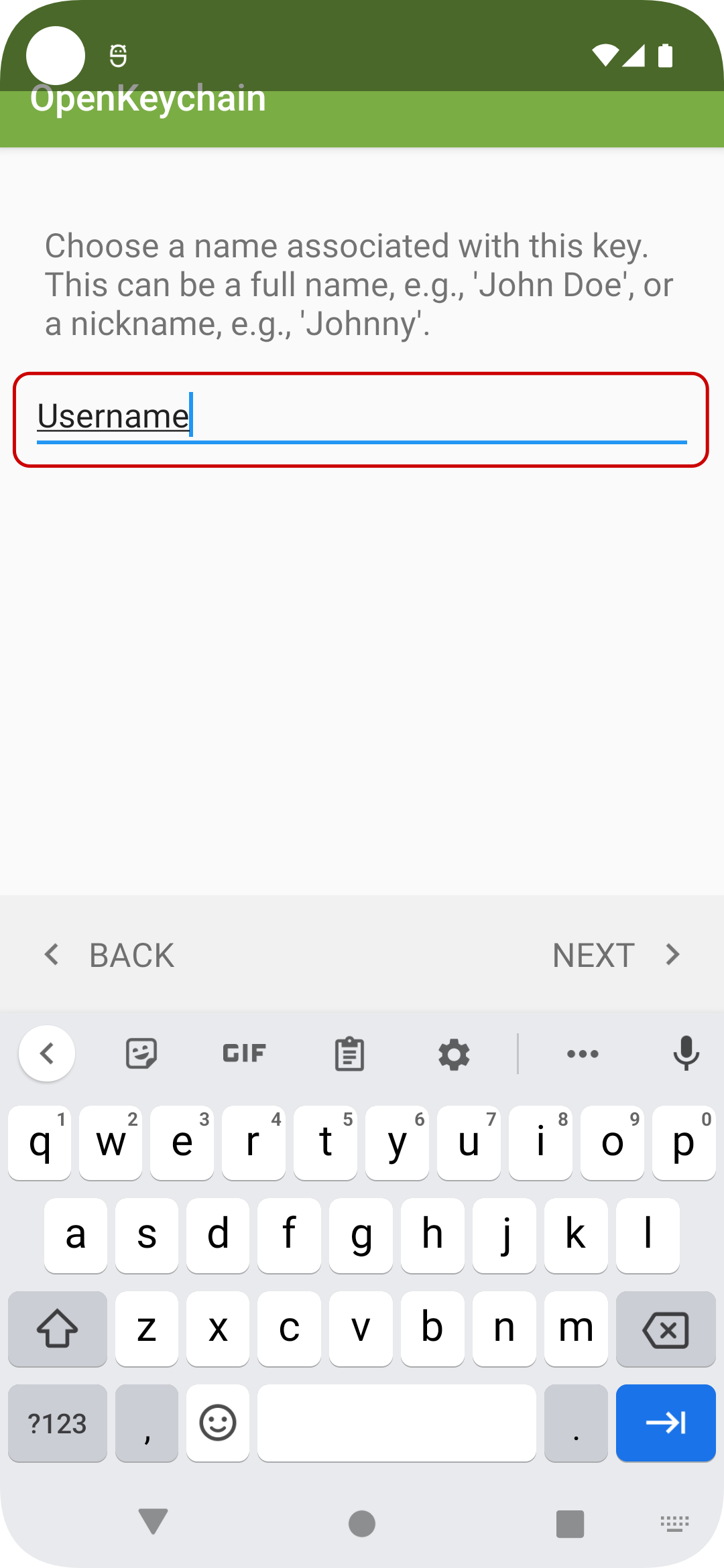Image resolution: width=724 pixels, height=1568 pixels.
Task: Open keyboard settings gear
Action: [x=454, y=1054]
